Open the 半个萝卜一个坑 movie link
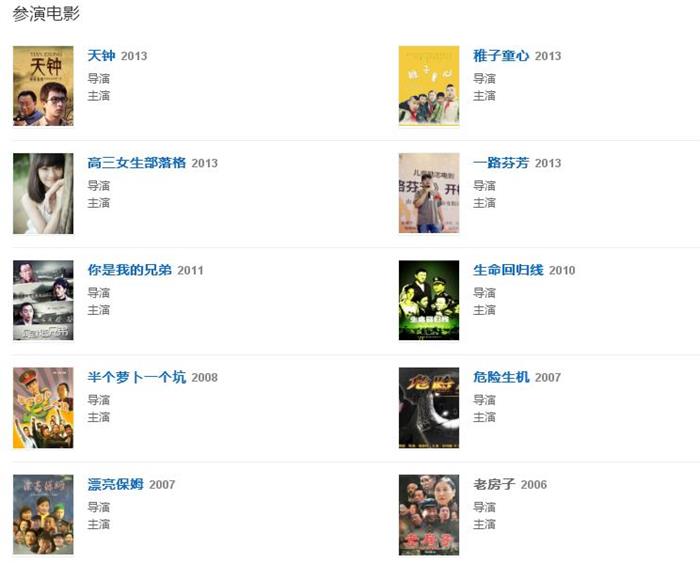This screenshot has height=563, width=700. pos(136,377)
